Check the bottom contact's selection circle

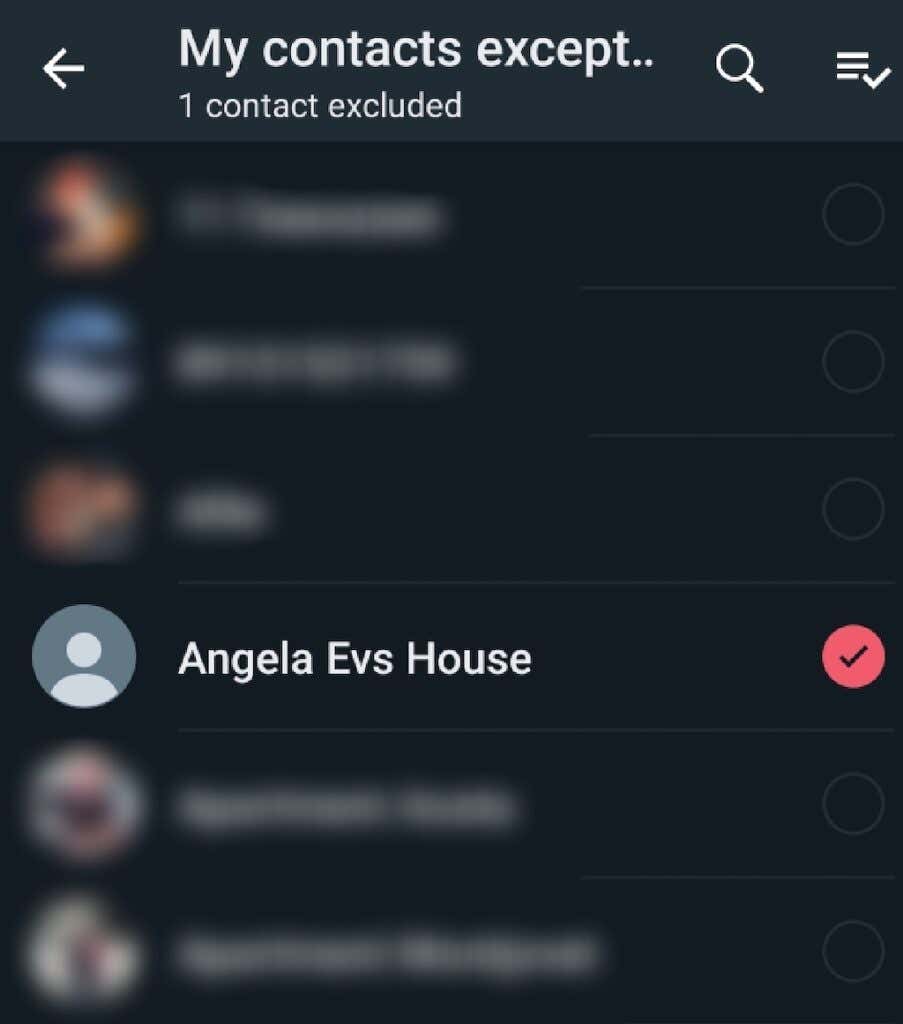853,950
